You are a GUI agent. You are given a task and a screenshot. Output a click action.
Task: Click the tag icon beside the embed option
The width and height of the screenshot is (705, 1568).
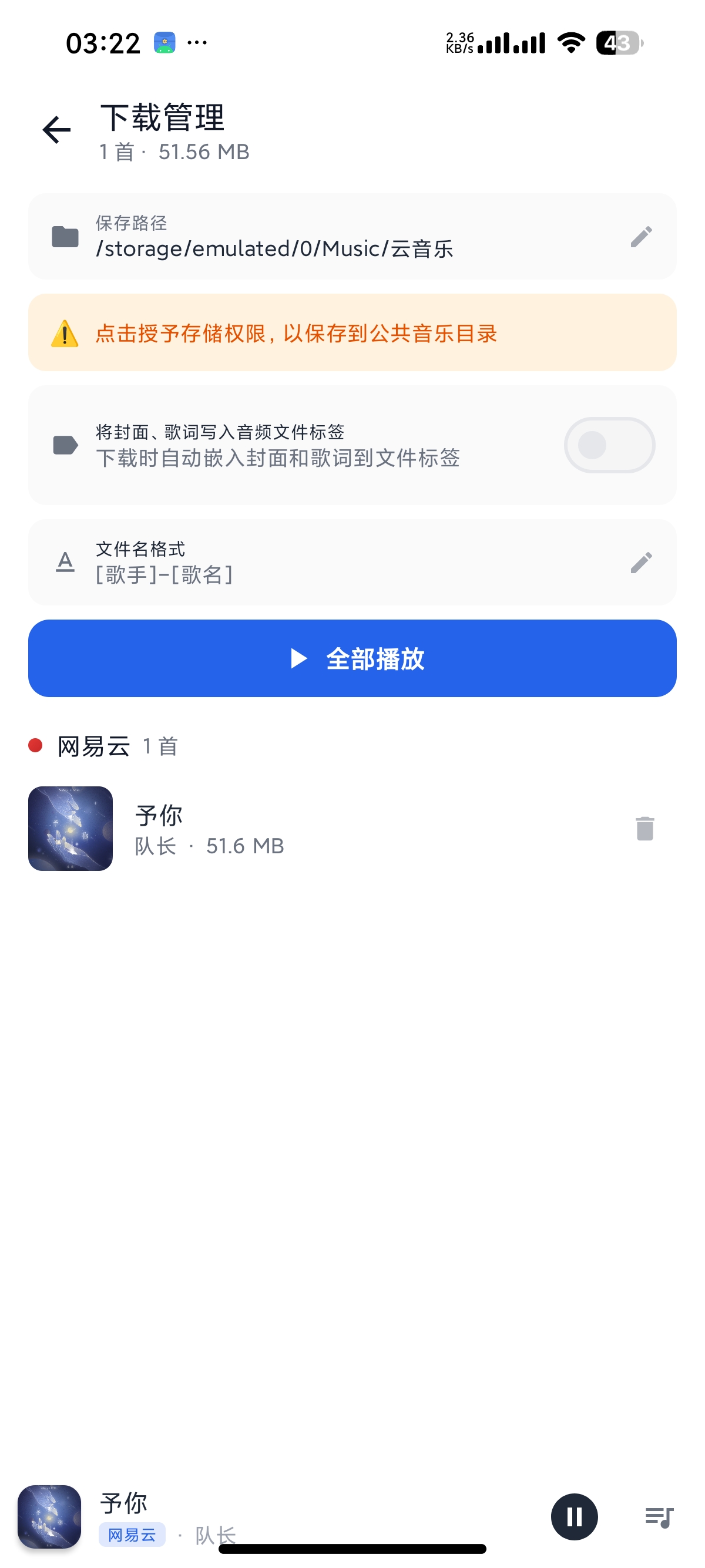tap(65, 445)
